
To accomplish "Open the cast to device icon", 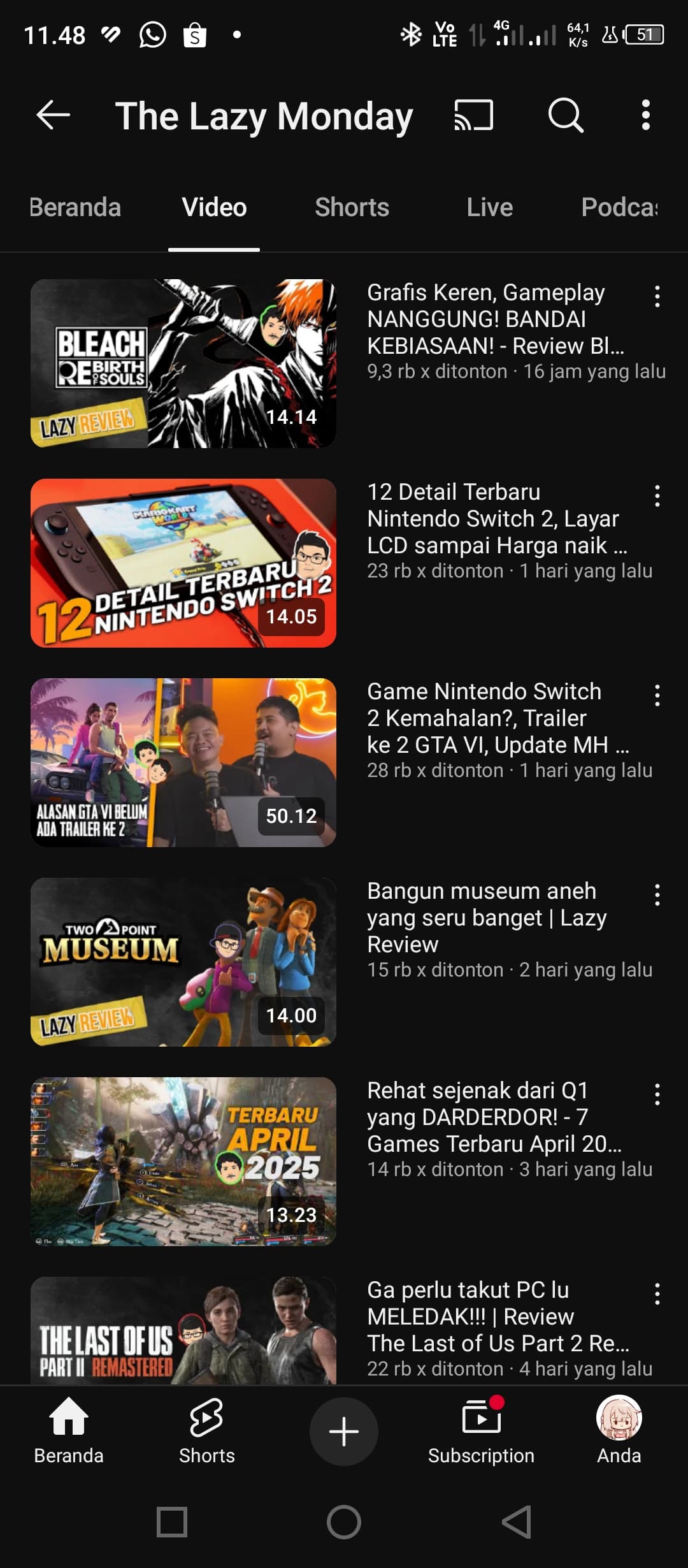I will pos(473,116).
